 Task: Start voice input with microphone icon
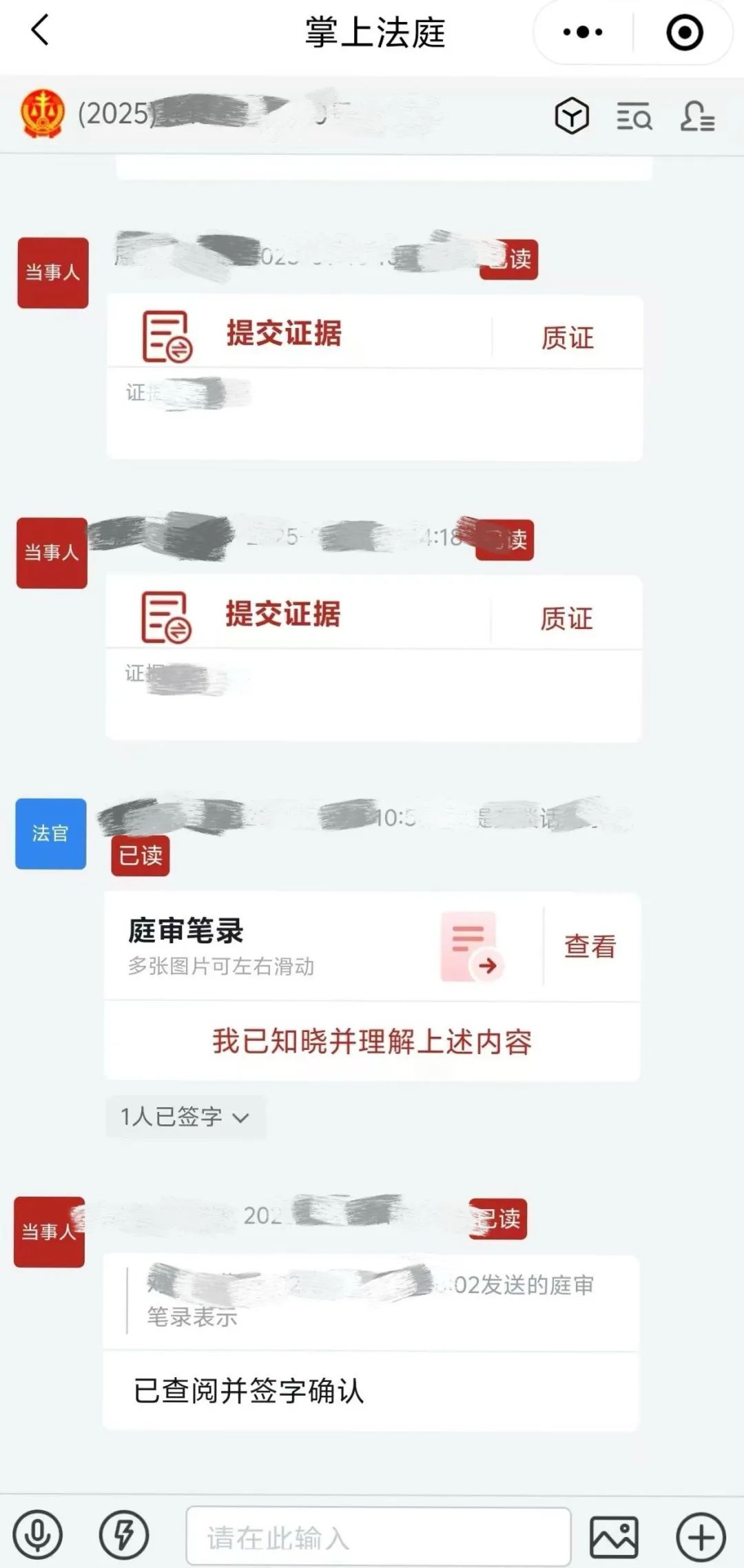click(38, 1536)
